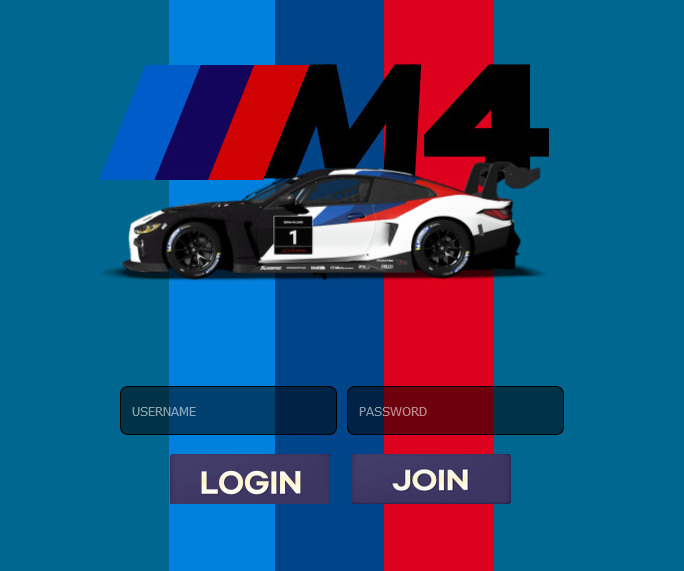Tap the USERNAME text field
This screenshot has height=571, width=684.
228,411
